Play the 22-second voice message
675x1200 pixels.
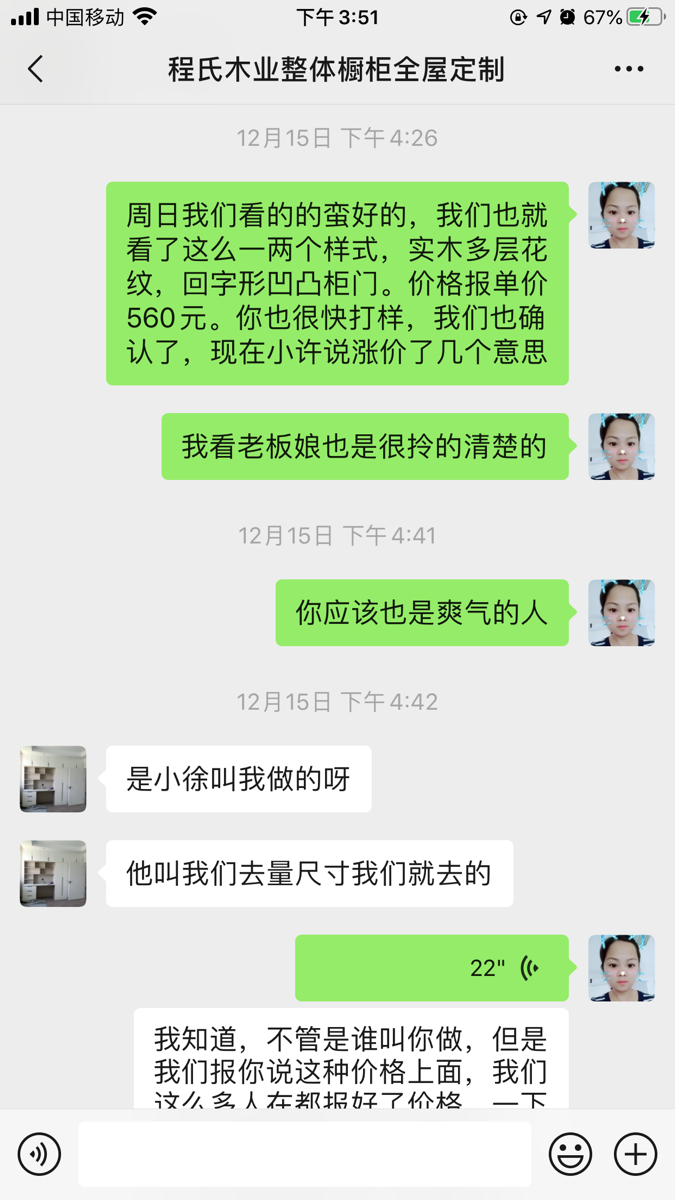click(x=431, y=968)
